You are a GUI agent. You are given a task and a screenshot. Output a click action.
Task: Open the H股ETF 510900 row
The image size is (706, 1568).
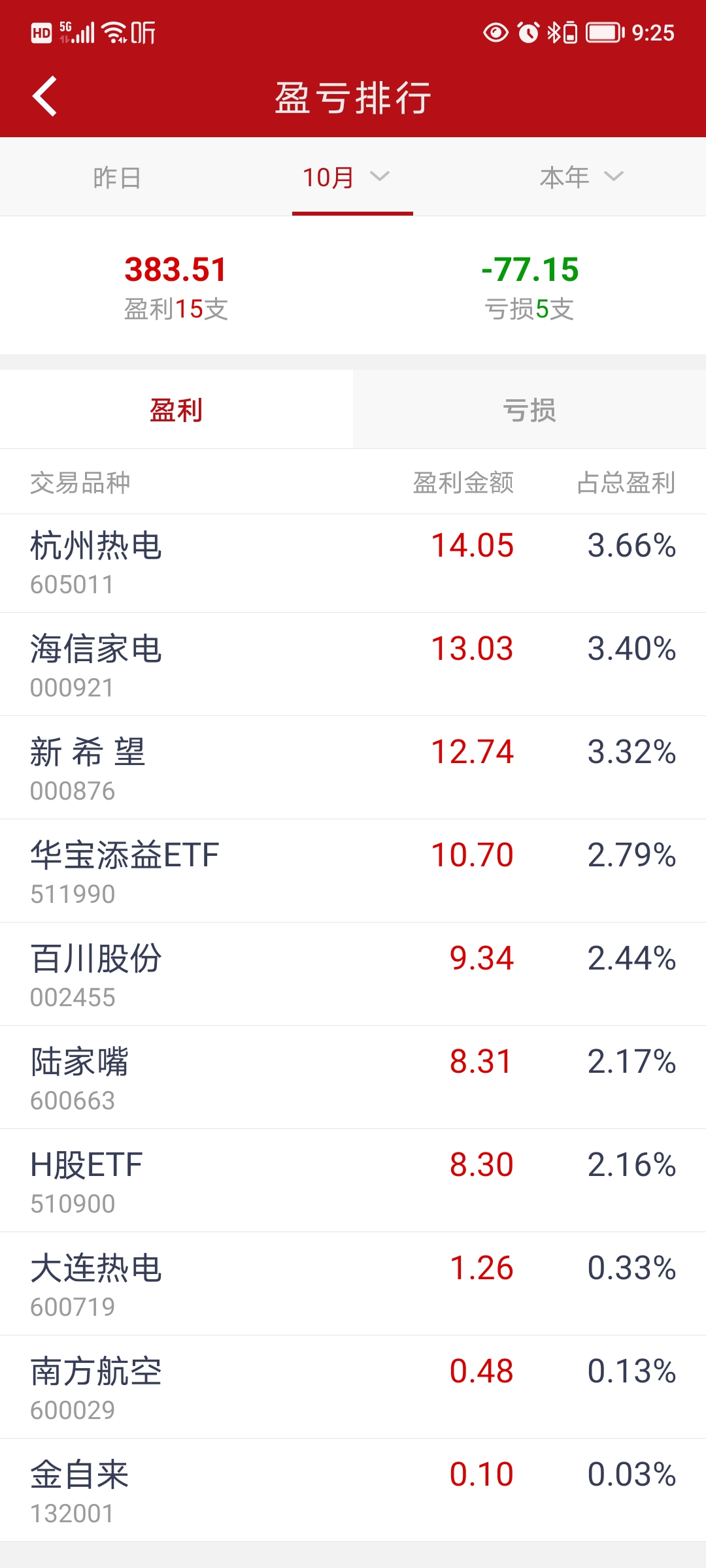tap(353, 1181)
